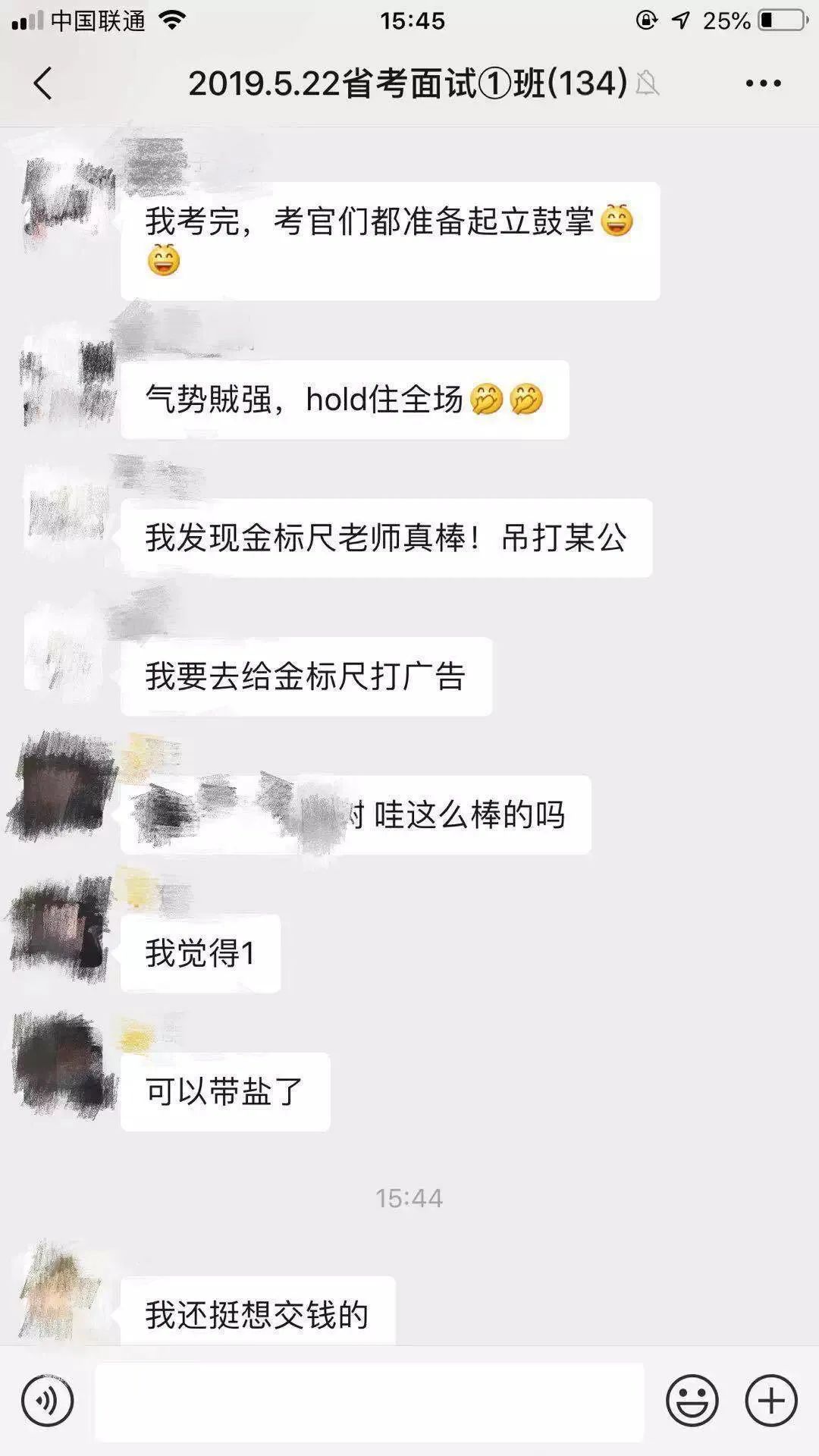The height and width of the screenshot is (1456, 819).
Task: Open the emoji picker
Action: [692, 1401]
